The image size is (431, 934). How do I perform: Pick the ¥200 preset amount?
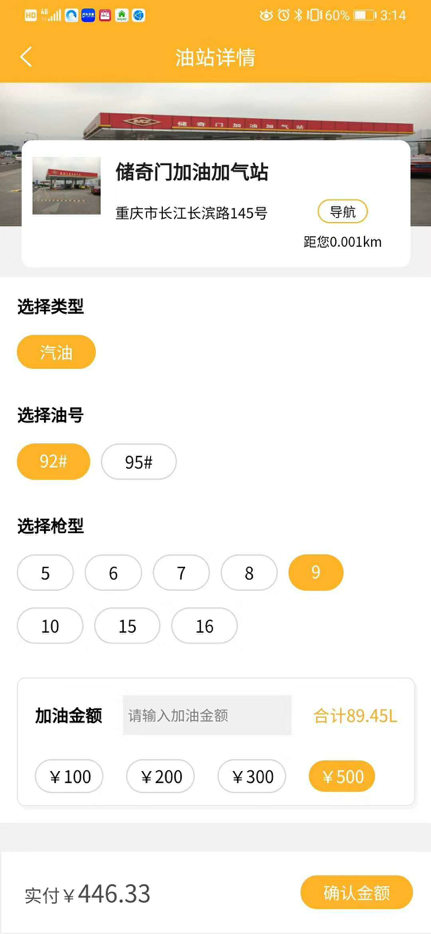pyautogui.click(x=160, y=777)
